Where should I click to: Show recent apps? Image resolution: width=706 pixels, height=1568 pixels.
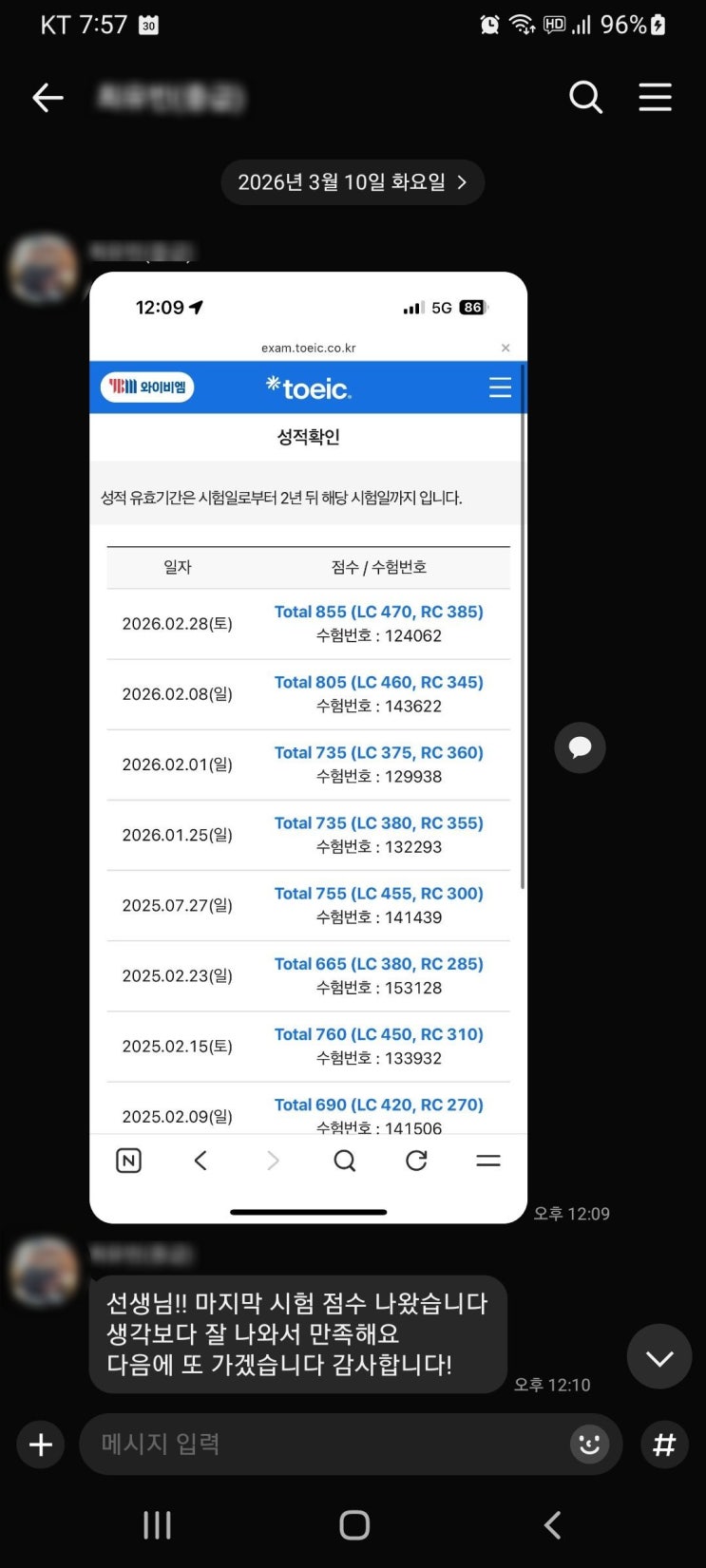pos(157,1525)
